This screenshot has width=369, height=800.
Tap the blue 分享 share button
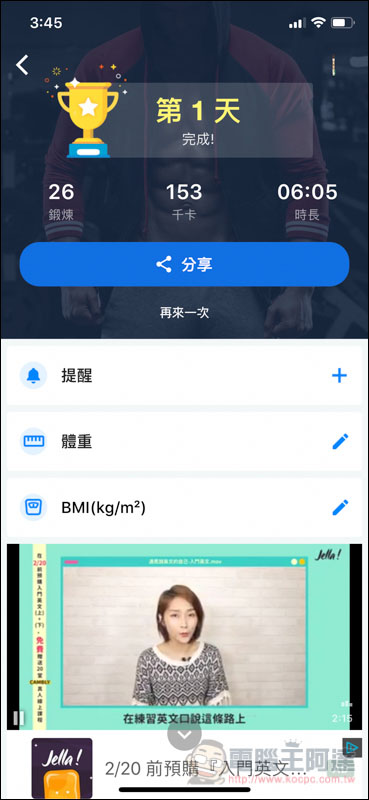coord(184,264)
